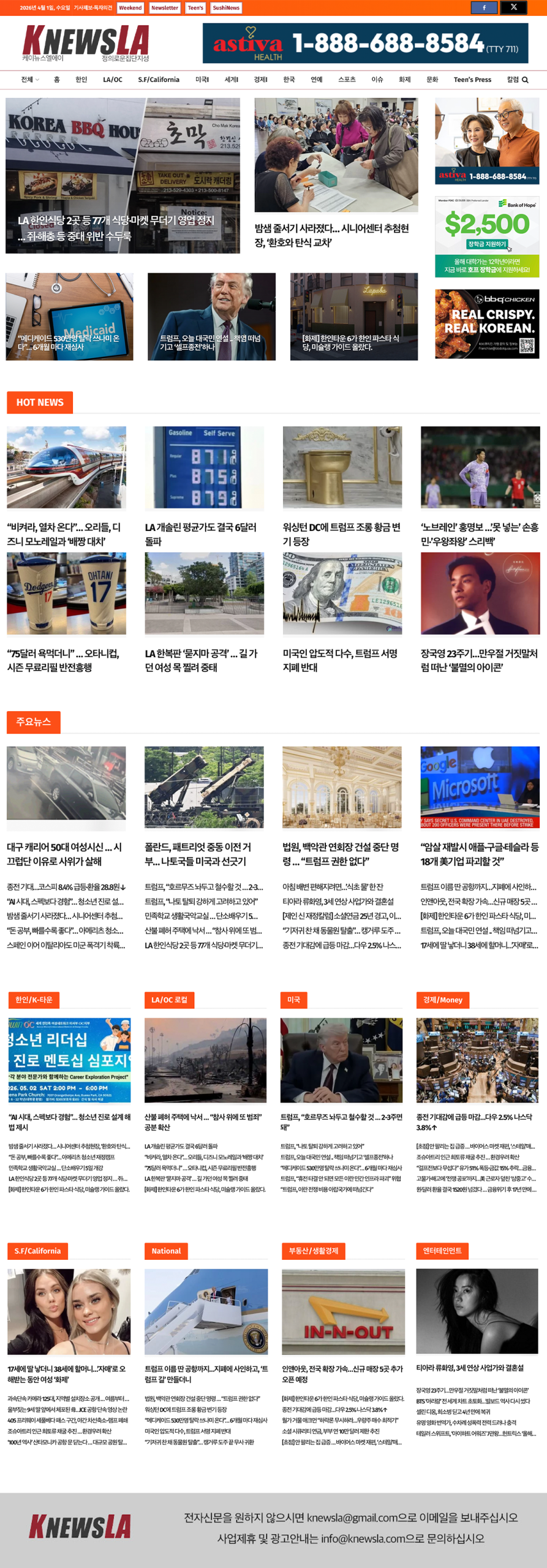Open the 스포츠 section tab
This screenshot has width=547, height=1568.
(x=347, y=80)
